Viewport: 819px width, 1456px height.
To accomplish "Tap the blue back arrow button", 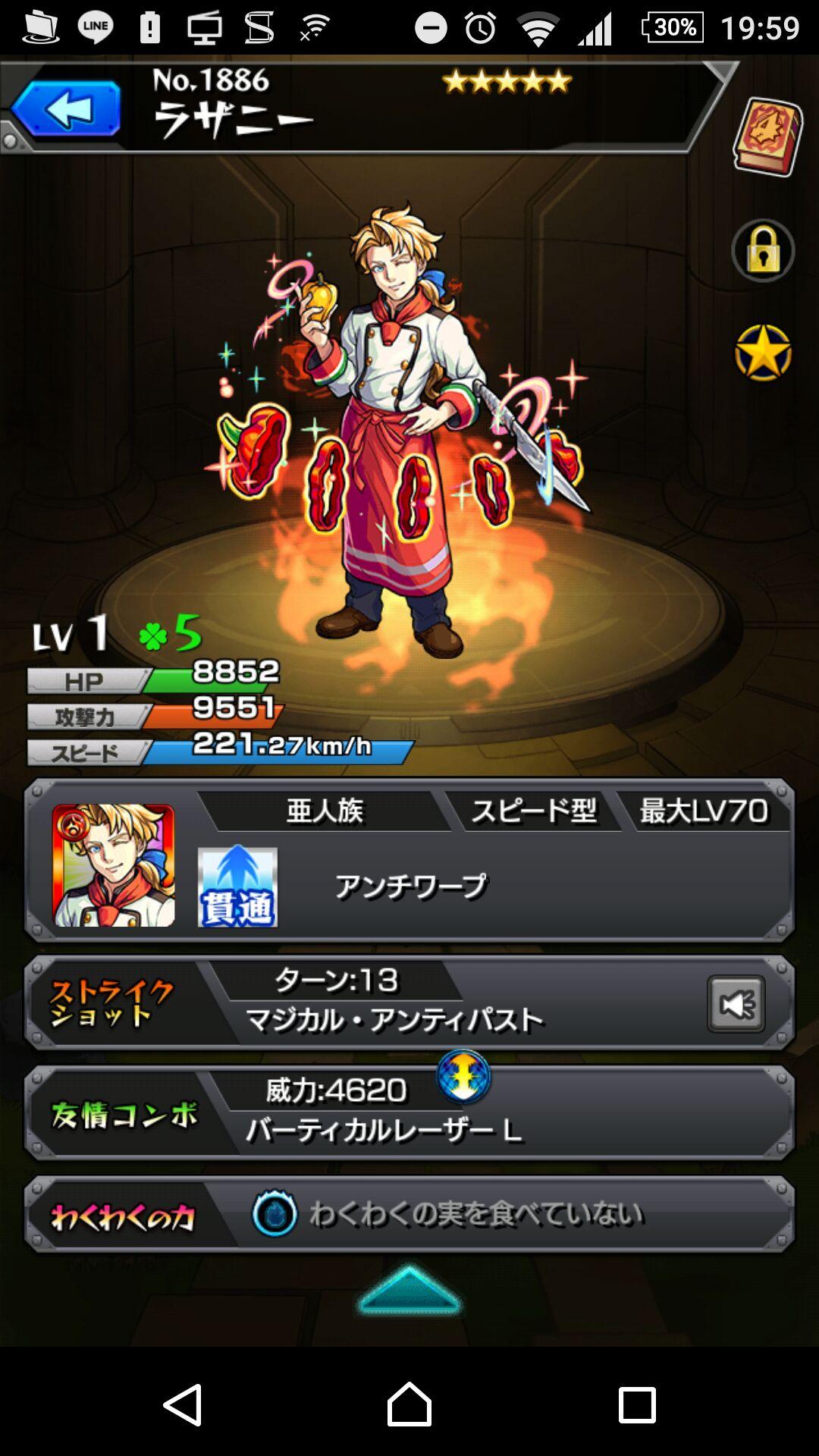I will pyautogui.click(x=66, y=108).
